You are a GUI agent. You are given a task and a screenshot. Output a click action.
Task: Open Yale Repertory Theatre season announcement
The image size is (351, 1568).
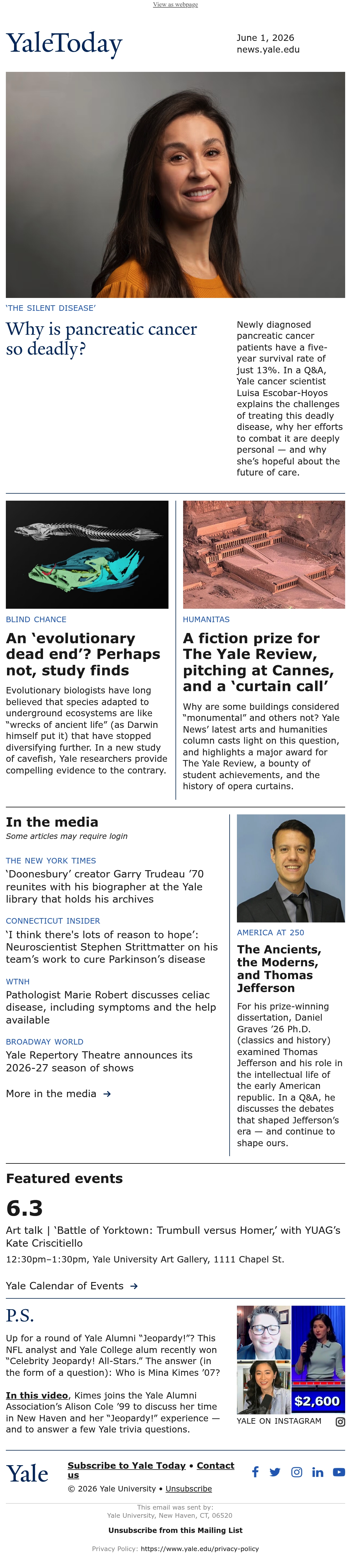click(99, 1061)
